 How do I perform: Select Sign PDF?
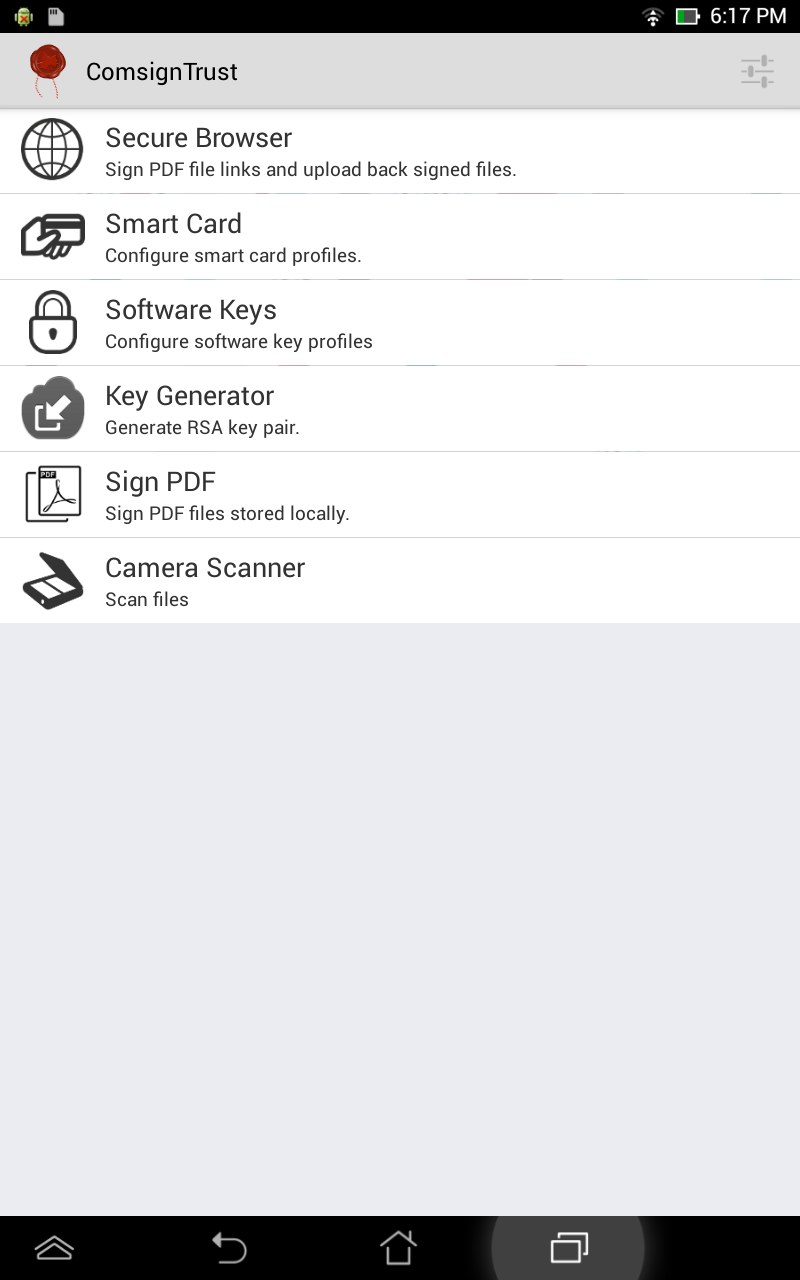point(400,495)
